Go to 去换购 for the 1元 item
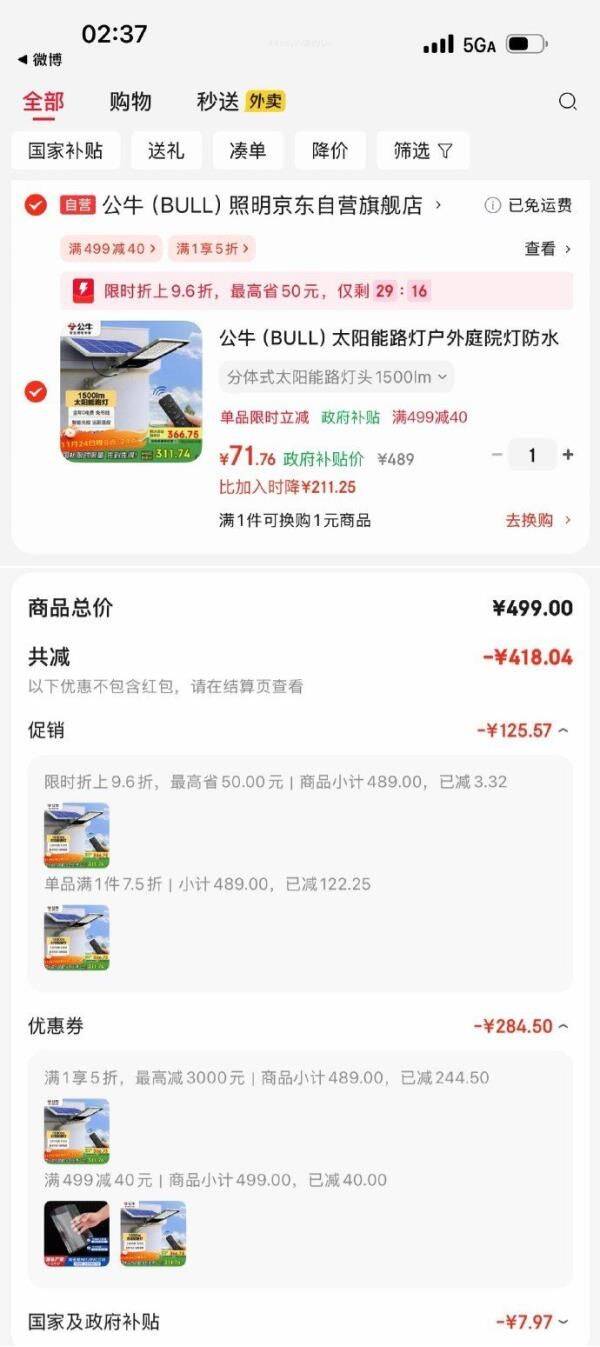 click(x=538, y=520)
